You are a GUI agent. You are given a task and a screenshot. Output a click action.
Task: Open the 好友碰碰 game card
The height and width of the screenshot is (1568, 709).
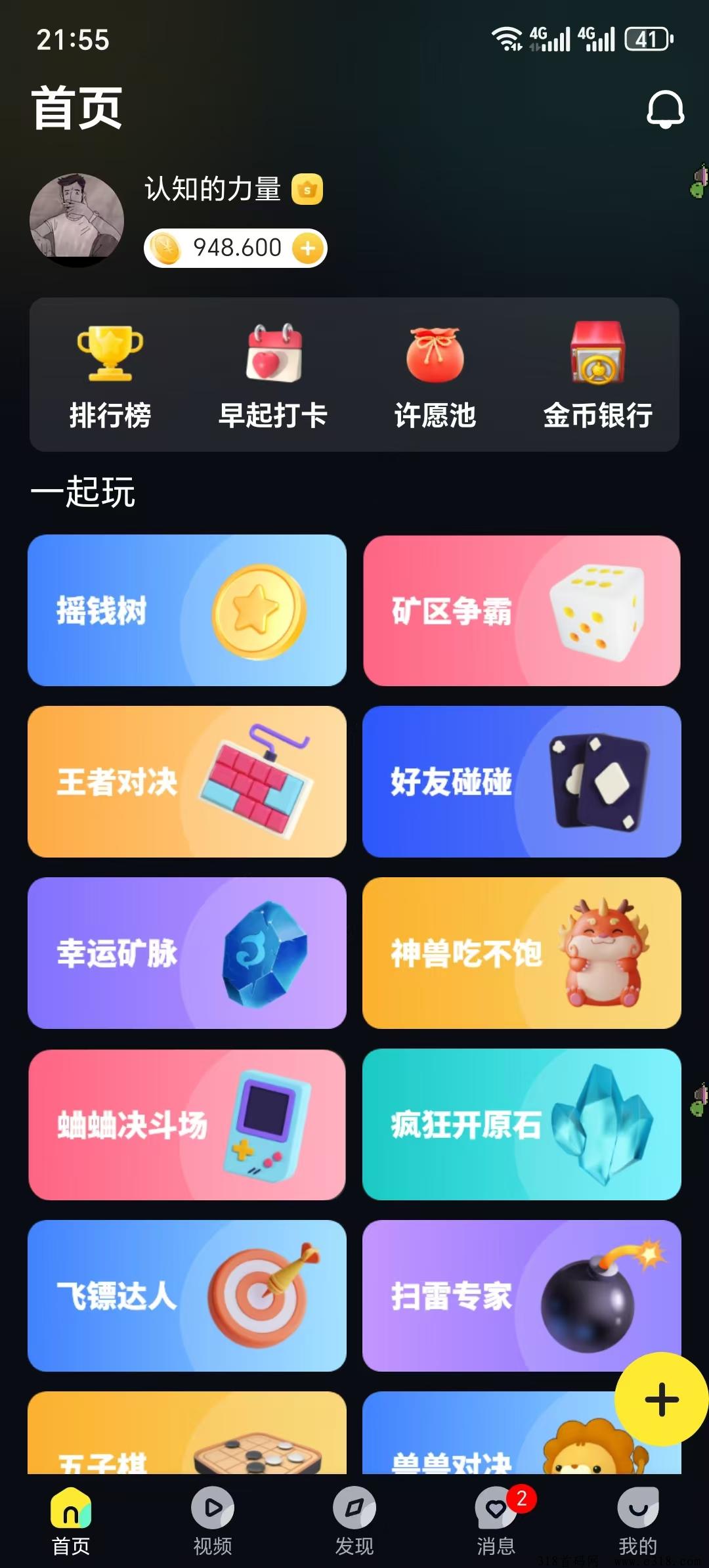click(521, 781)
